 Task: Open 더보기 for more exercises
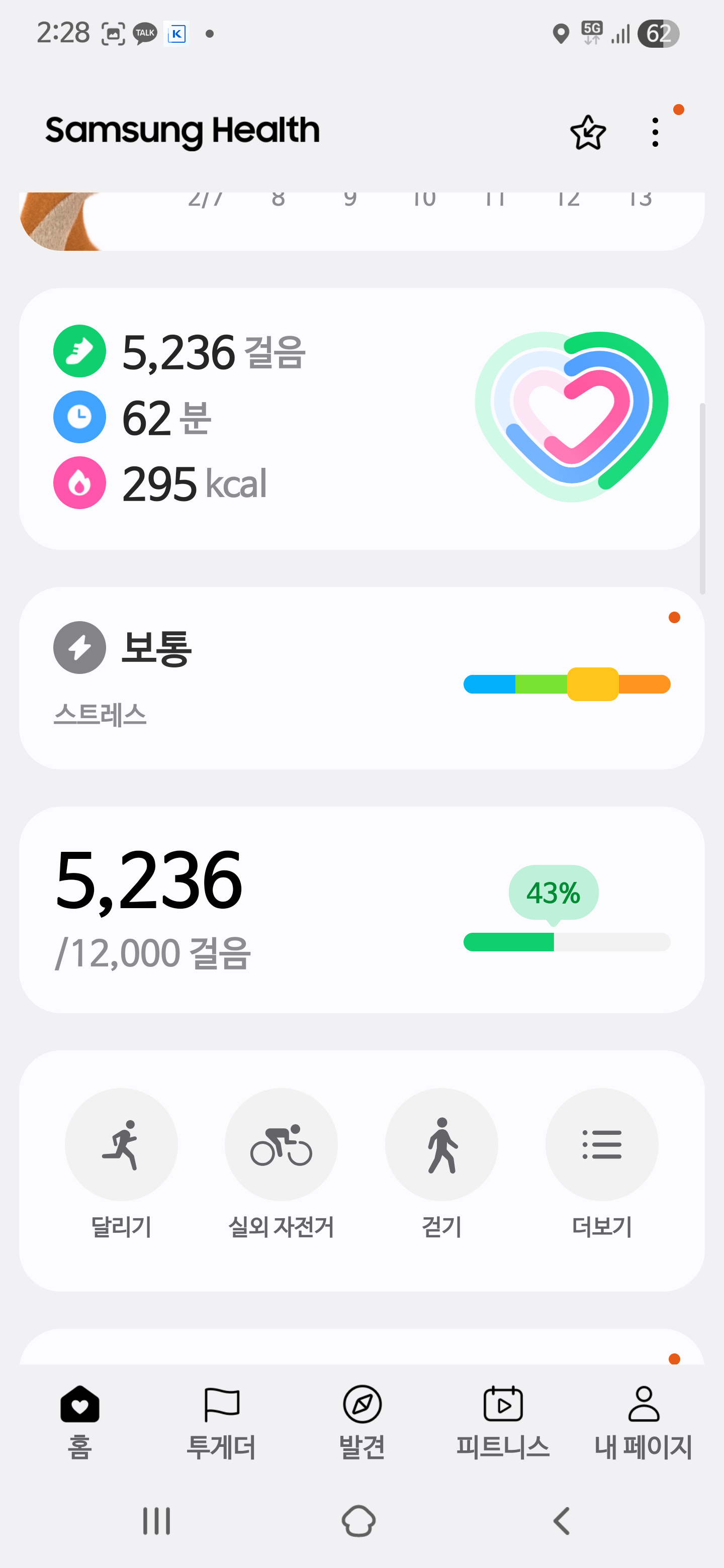coord(602,1144)
